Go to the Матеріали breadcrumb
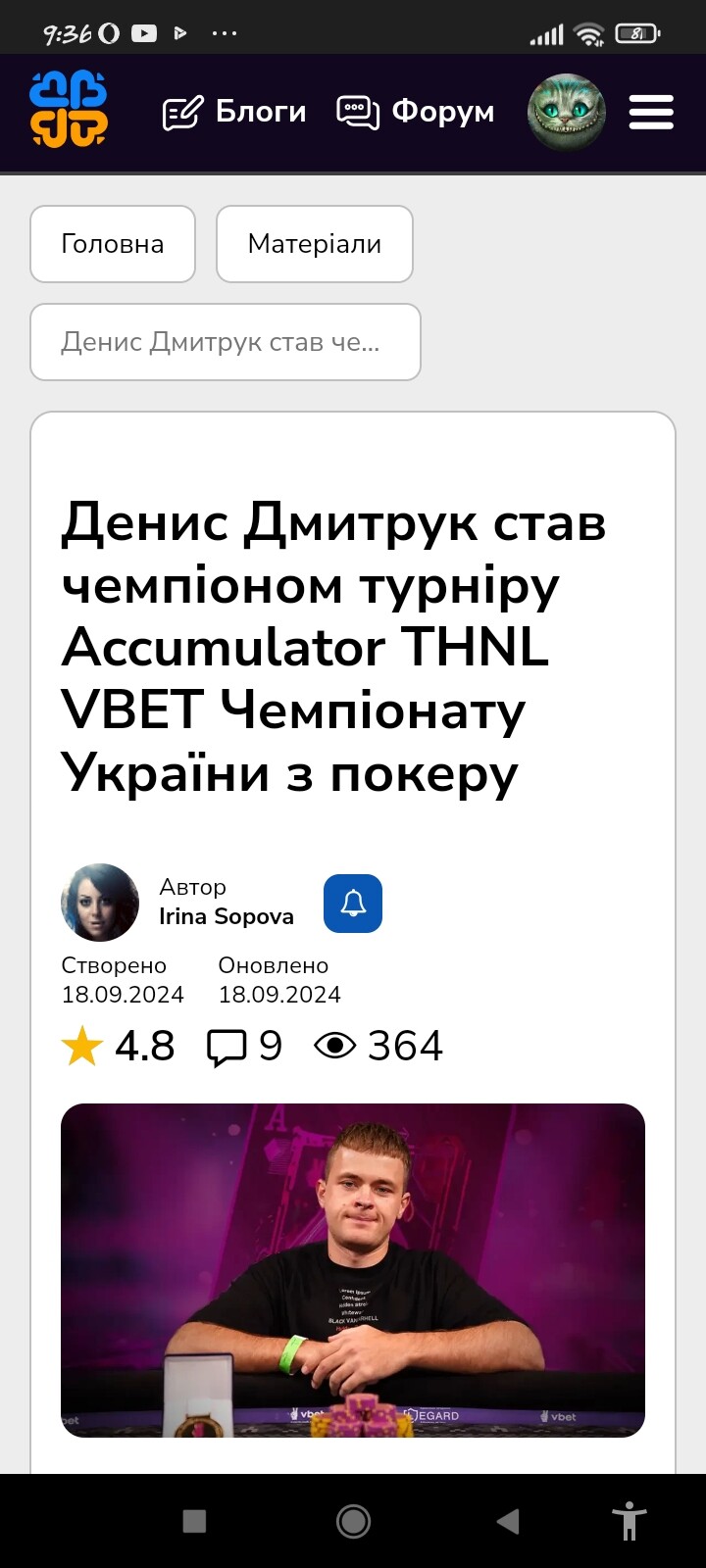 coord(315,244)
